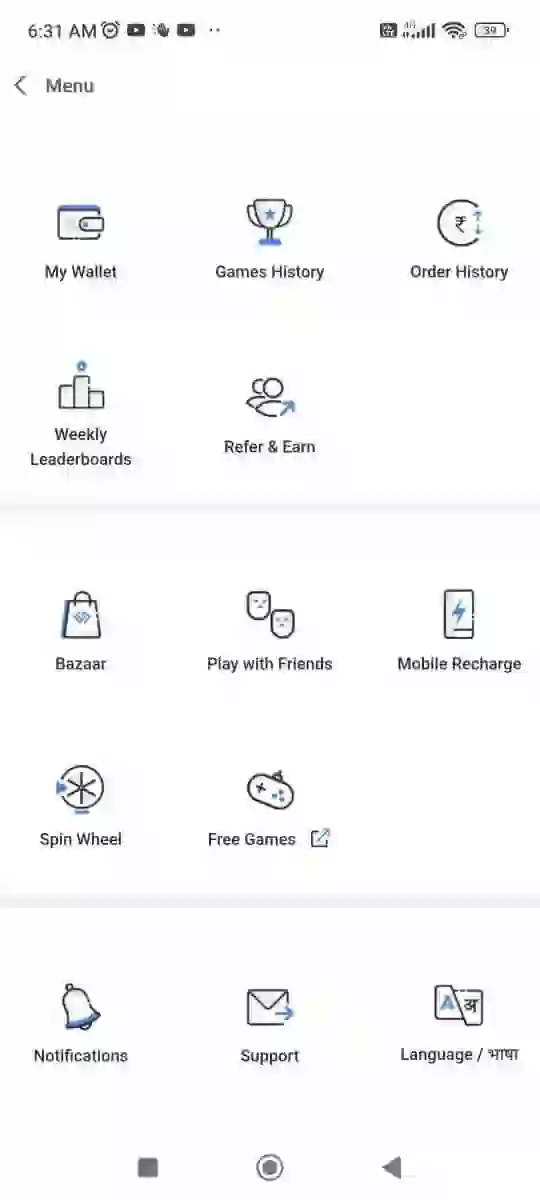Select Play with Friends
This screenshot has height=1200, width=540.
pos(270,632)
